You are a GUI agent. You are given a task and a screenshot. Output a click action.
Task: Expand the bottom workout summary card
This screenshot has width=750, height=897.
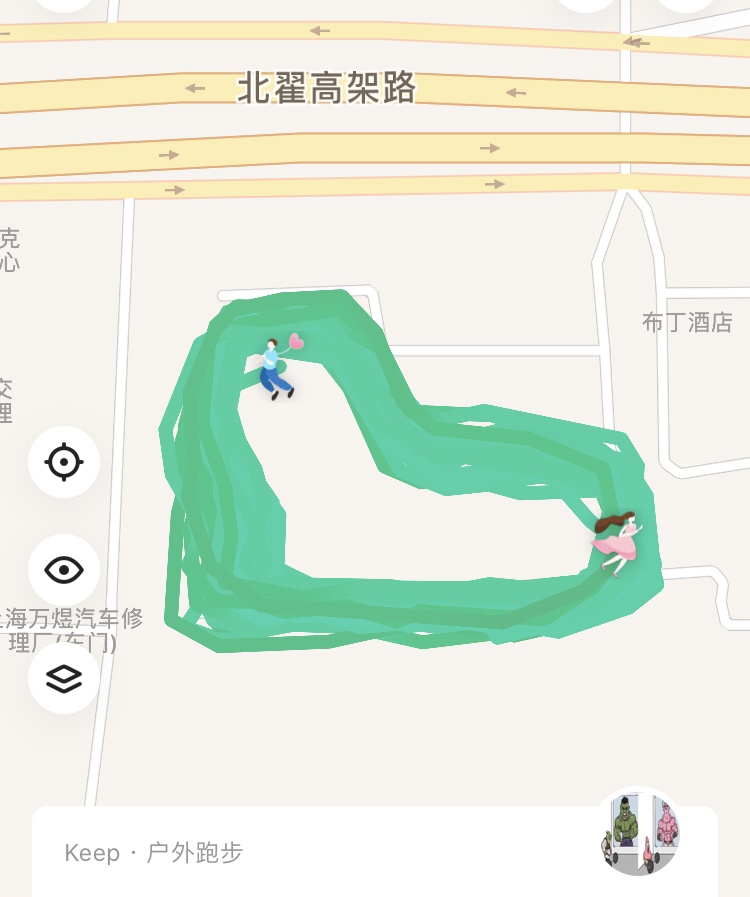pos(375,855)
